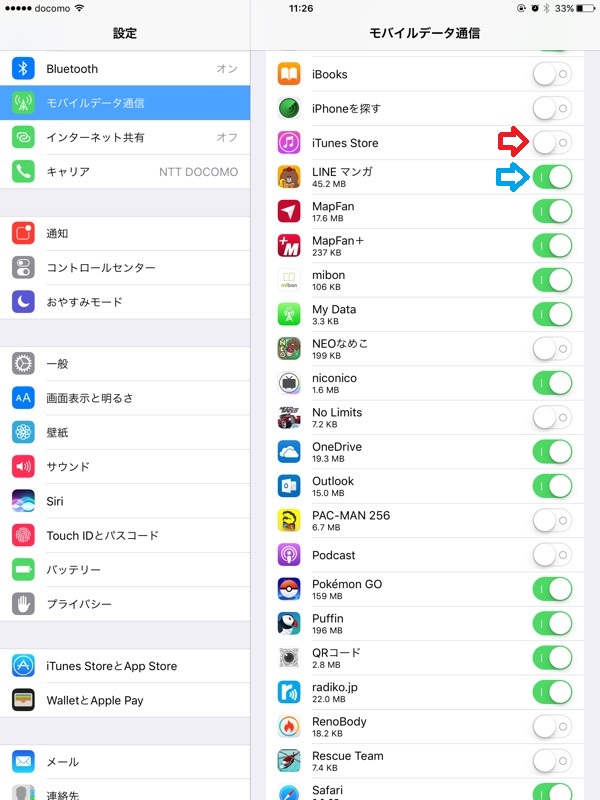Open Touch IDとパスコード settings
The image size is (600, 800).
[x=125, y=535]
